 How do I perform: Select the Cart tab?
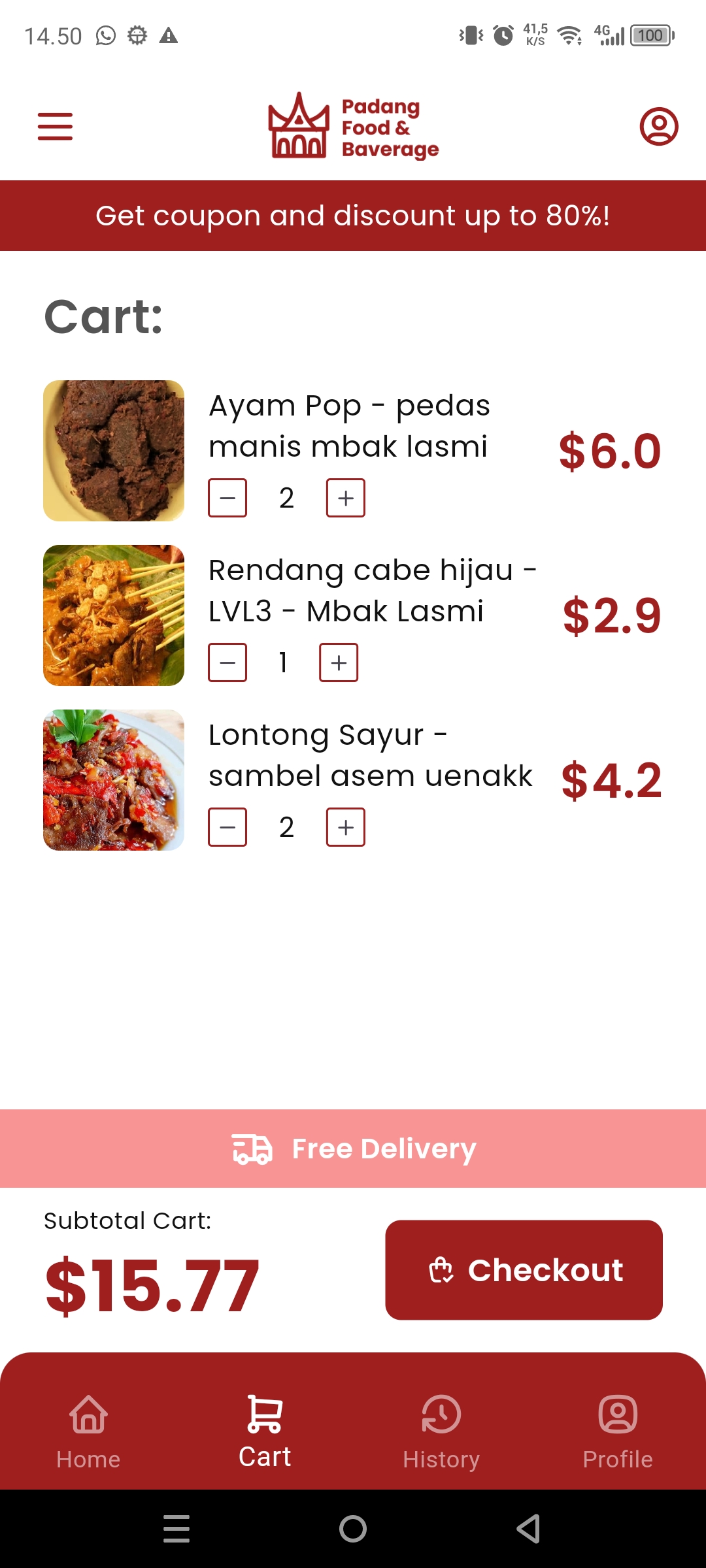click(x=265, y=1432)
